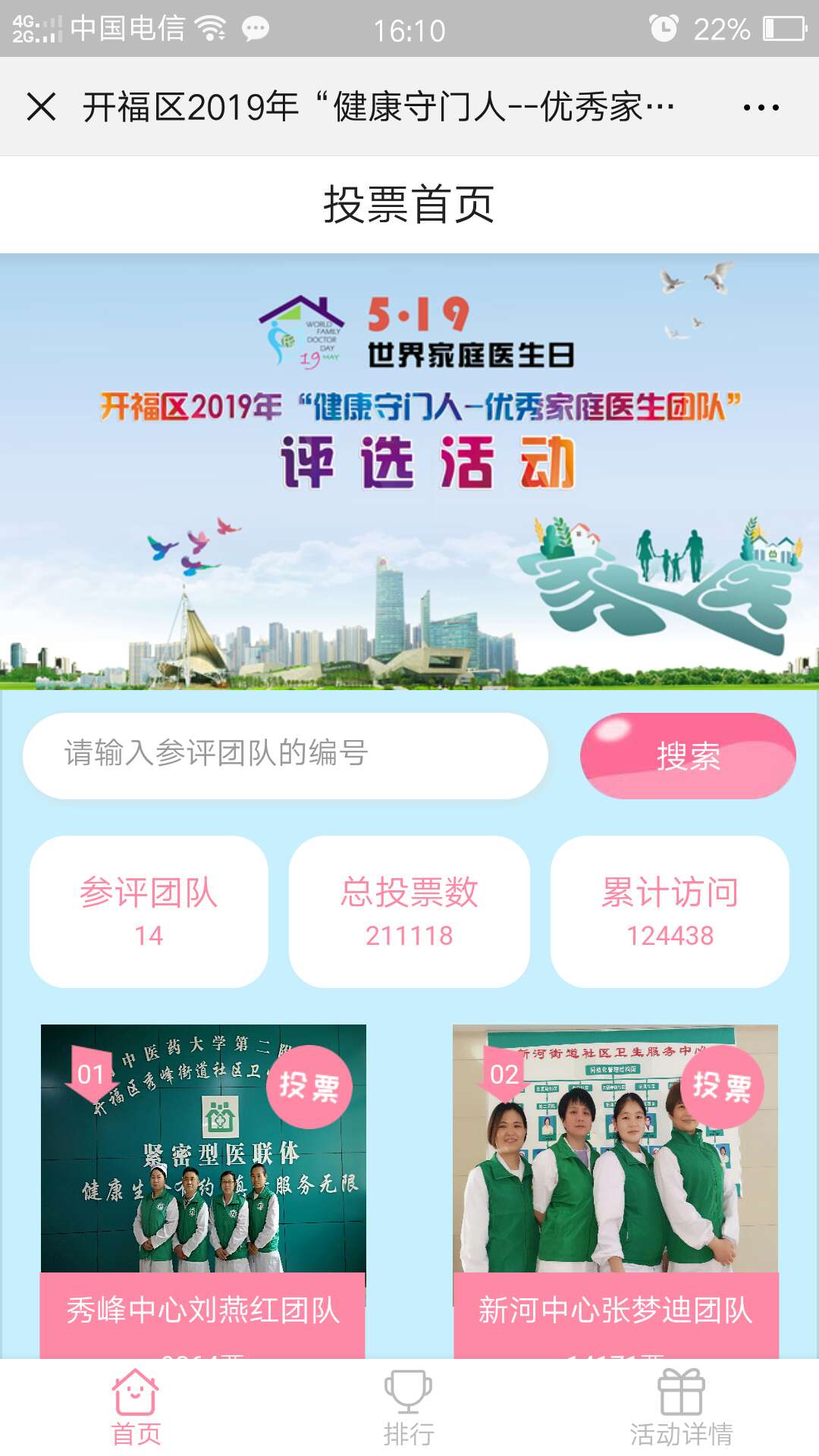
Task: Tap the pink 搜索 button
Action: 687,756
